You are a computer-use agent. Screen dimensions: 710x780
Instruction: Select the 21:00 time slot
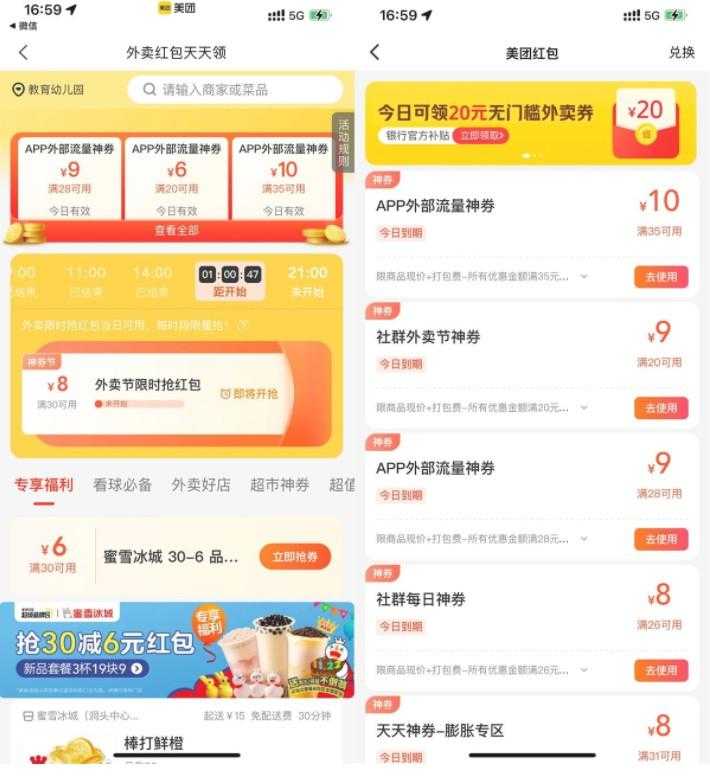tap(307, 280)
